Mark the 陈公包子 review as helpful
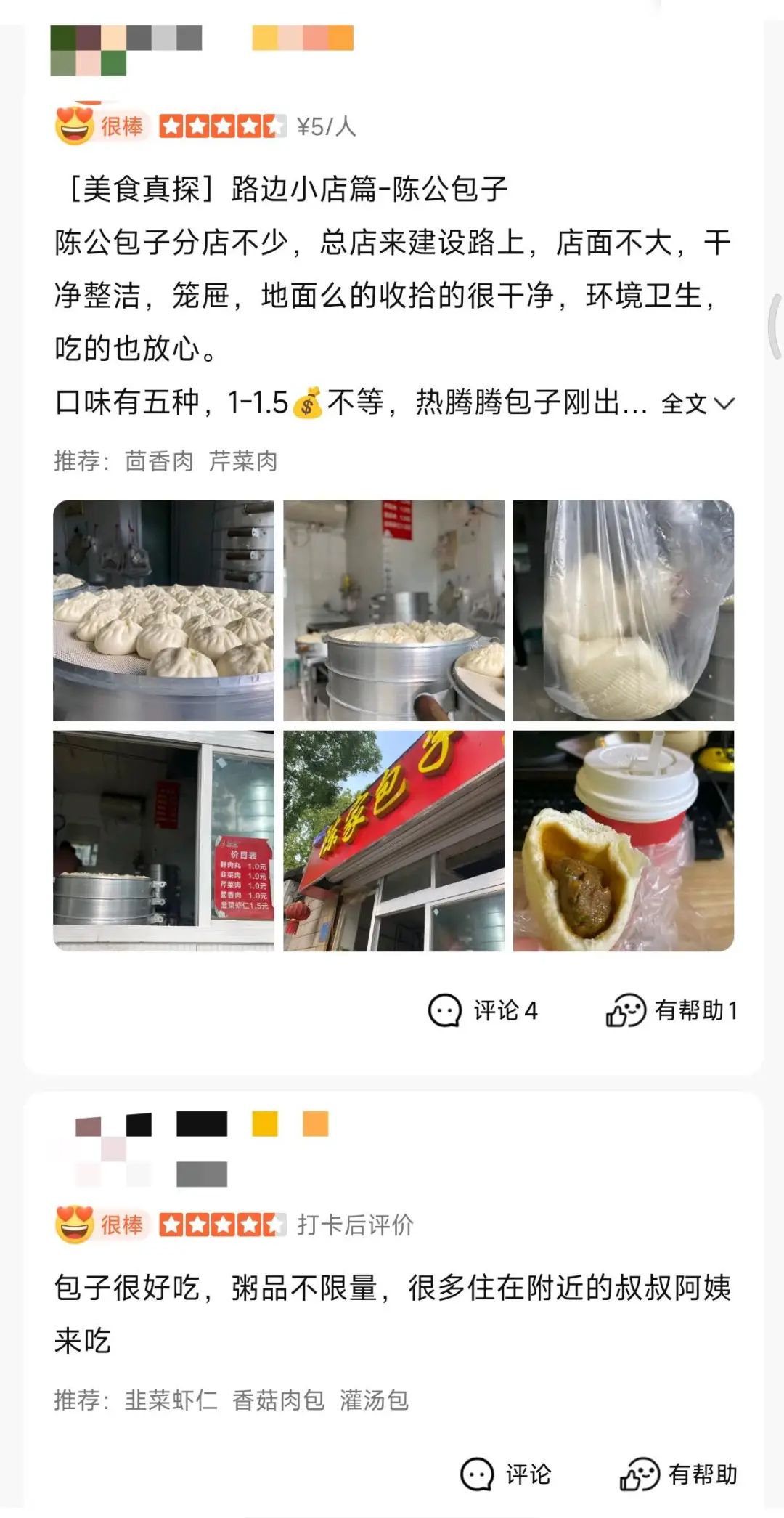The image size is (784, 1518). point(671,1010)
